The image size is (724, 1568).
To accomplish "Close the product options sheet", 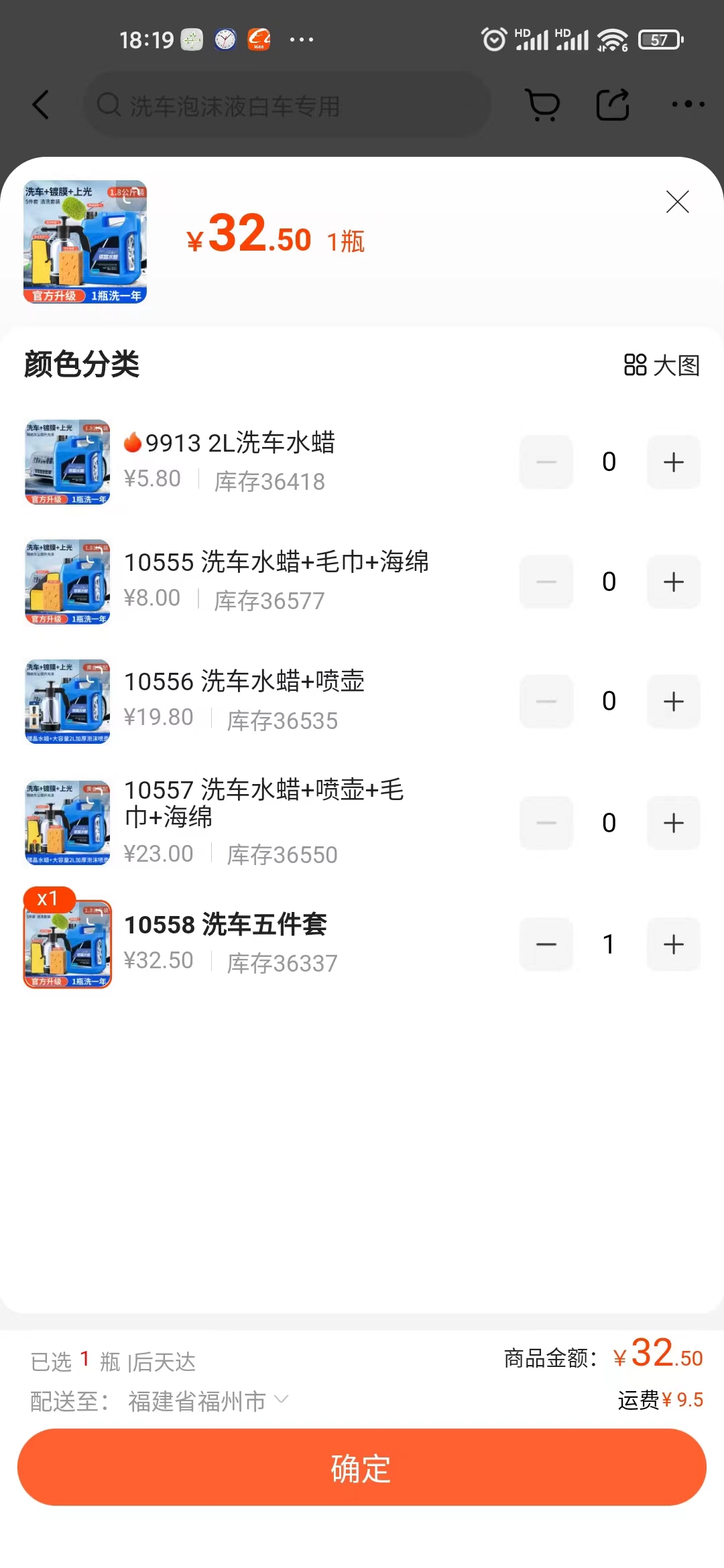I will [x=677, y=202].
